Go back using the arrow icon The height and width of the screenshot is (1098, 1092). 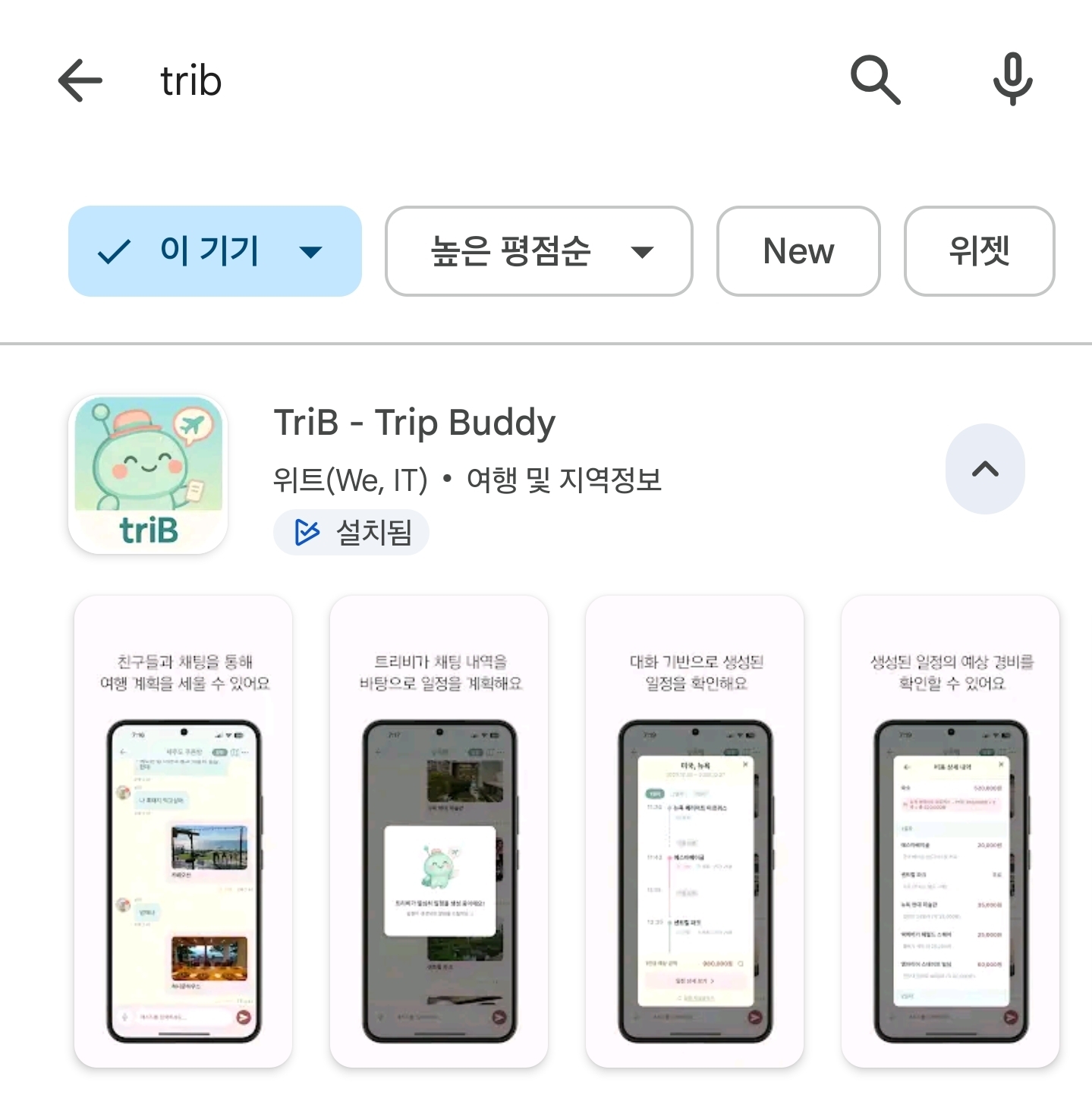tap(80, 80)
